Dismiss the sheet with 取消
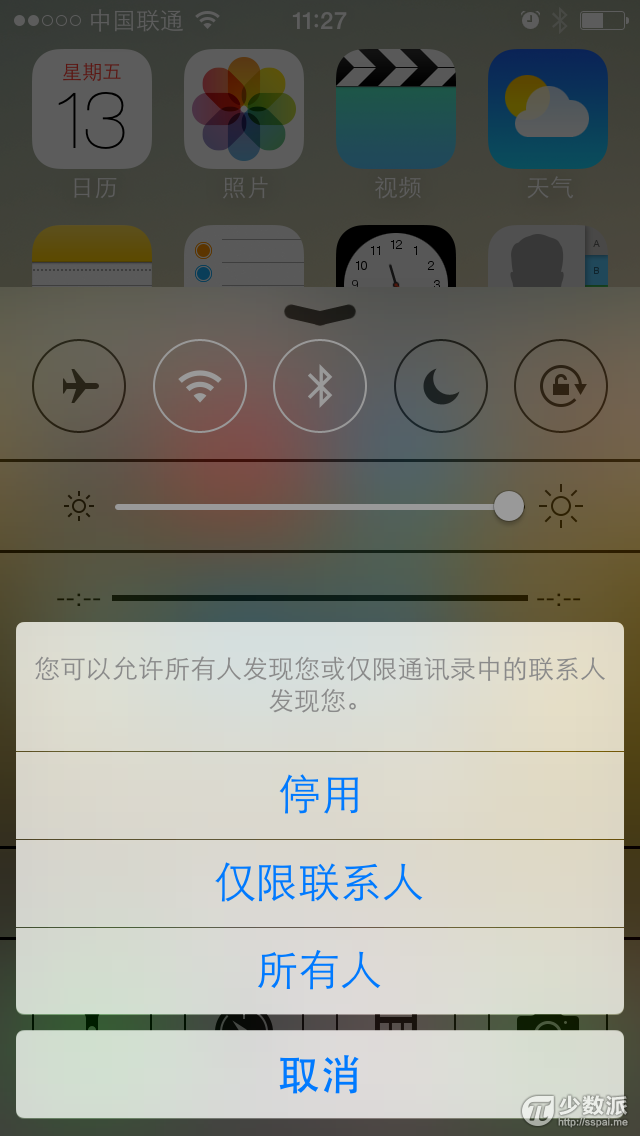 point(320,1074)
